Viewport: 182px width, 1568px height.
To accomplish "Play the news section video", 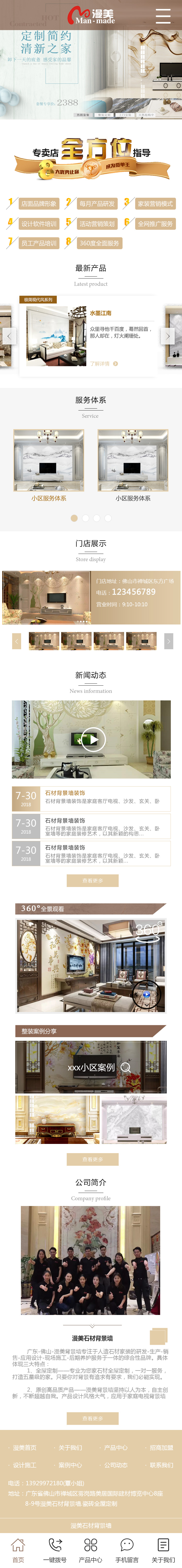I will click(x=92, y=739).
